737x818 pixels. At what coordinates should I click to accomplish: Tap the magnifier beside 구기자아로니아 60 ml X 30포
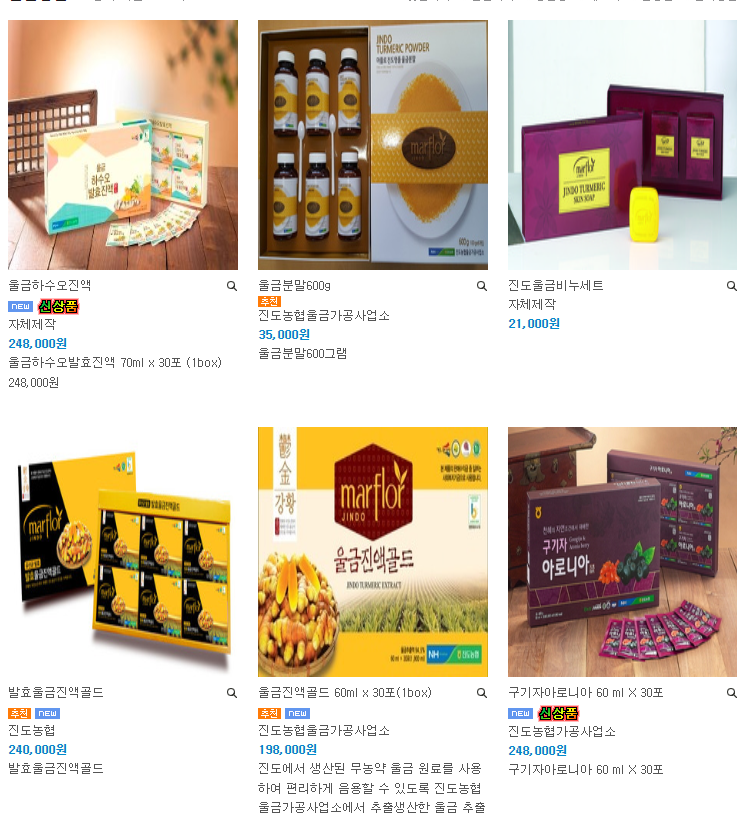tap(731, 693)
